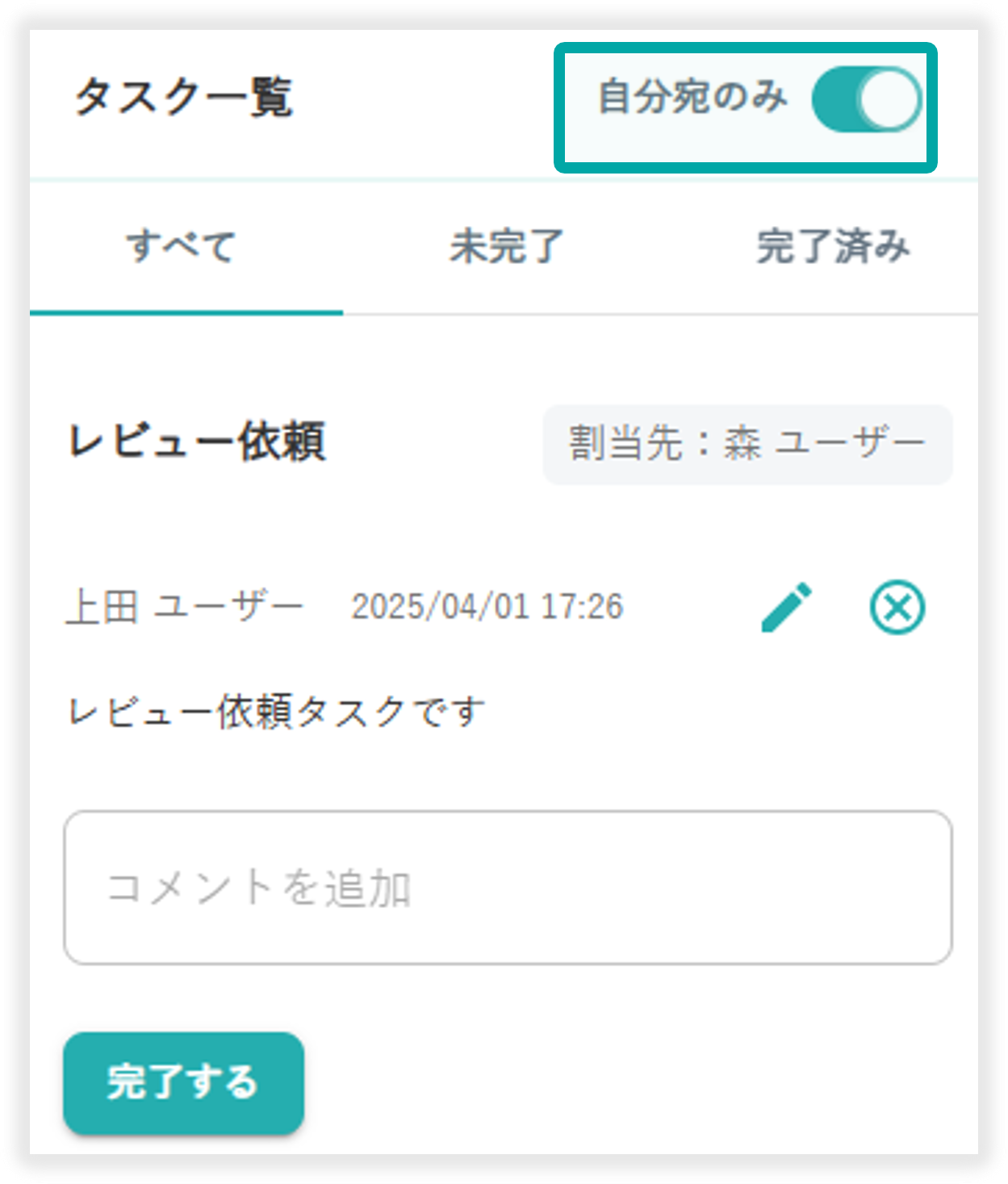
Task: Focus the コメントを追加 comment field
Action: click(508, 887)
